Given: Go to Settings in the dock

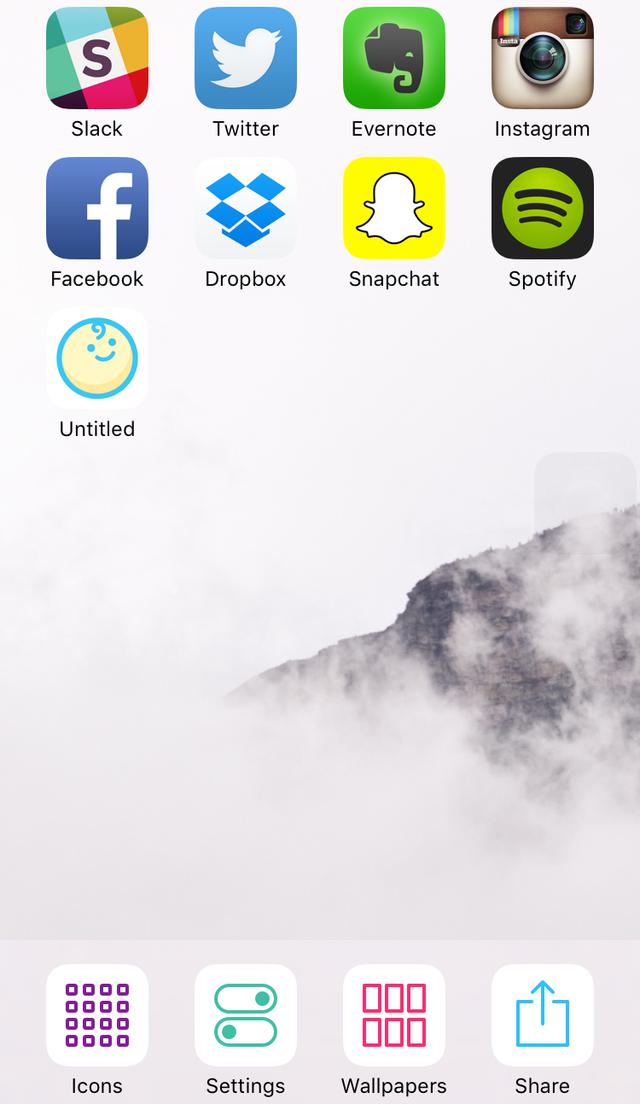Looking at the screenshot, I should [246, 1015].
